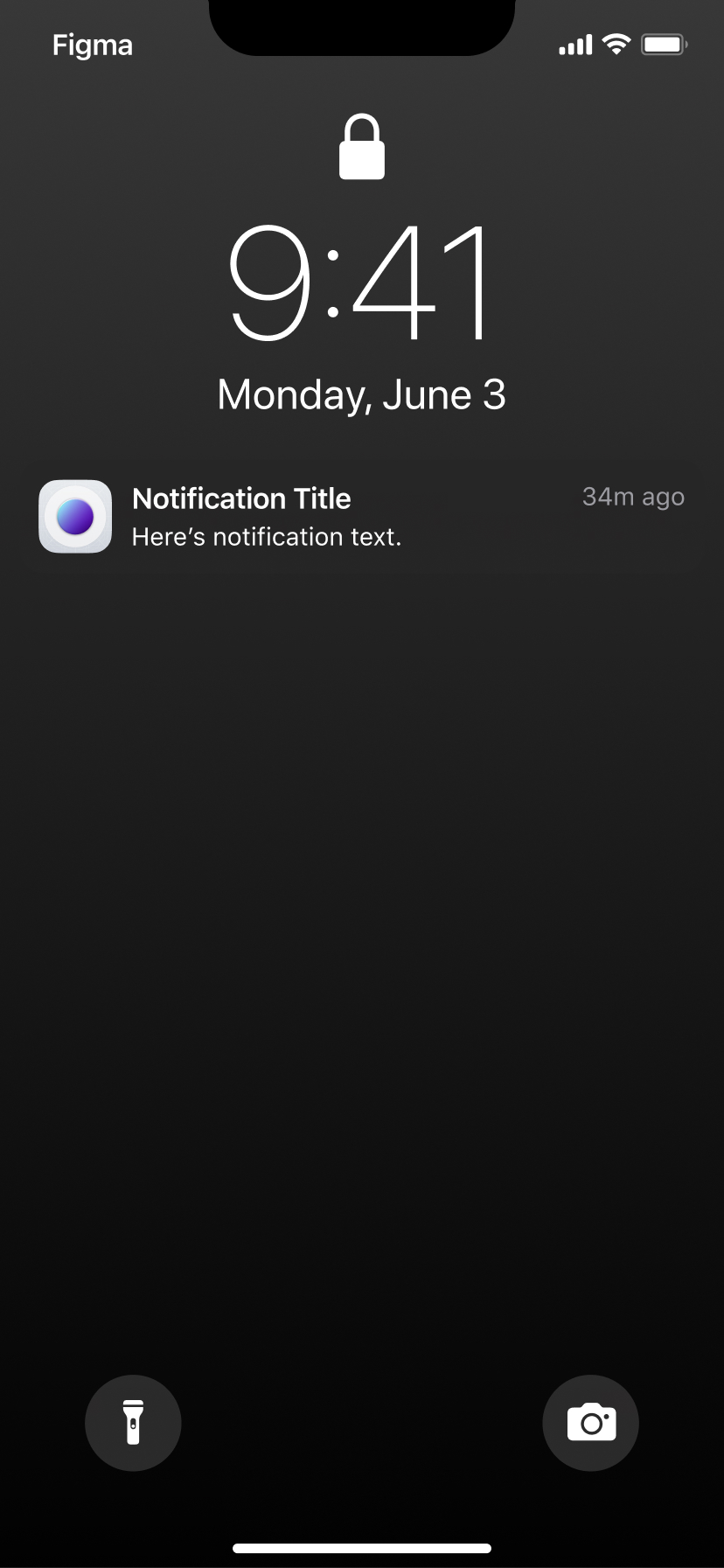Viewport: 724px width, 1568px height.
Task: Turn on the flashlight
Action: point(133,1423)
